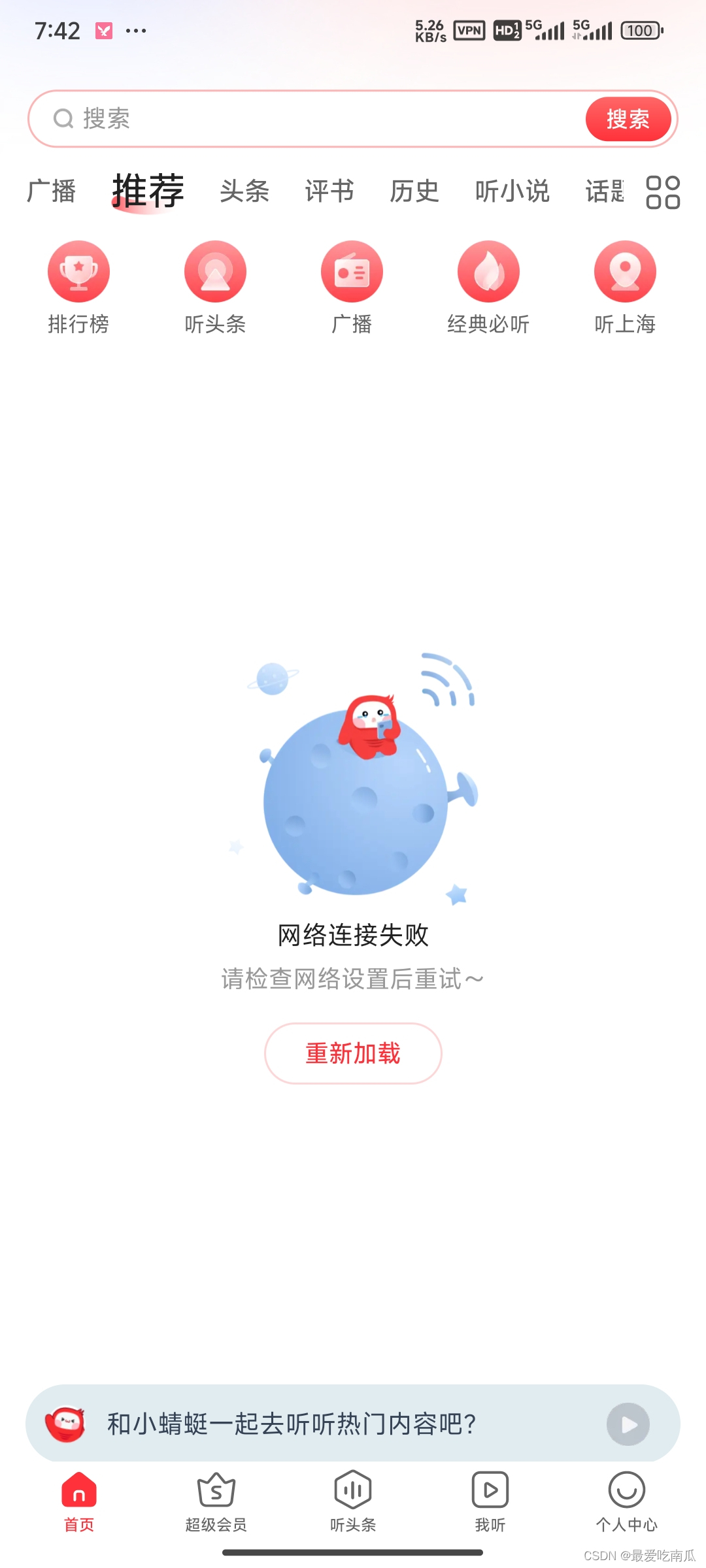Switch to the 历史 top tab
706x1568 pixels.
pyautogui.click(x=414, y=191)
